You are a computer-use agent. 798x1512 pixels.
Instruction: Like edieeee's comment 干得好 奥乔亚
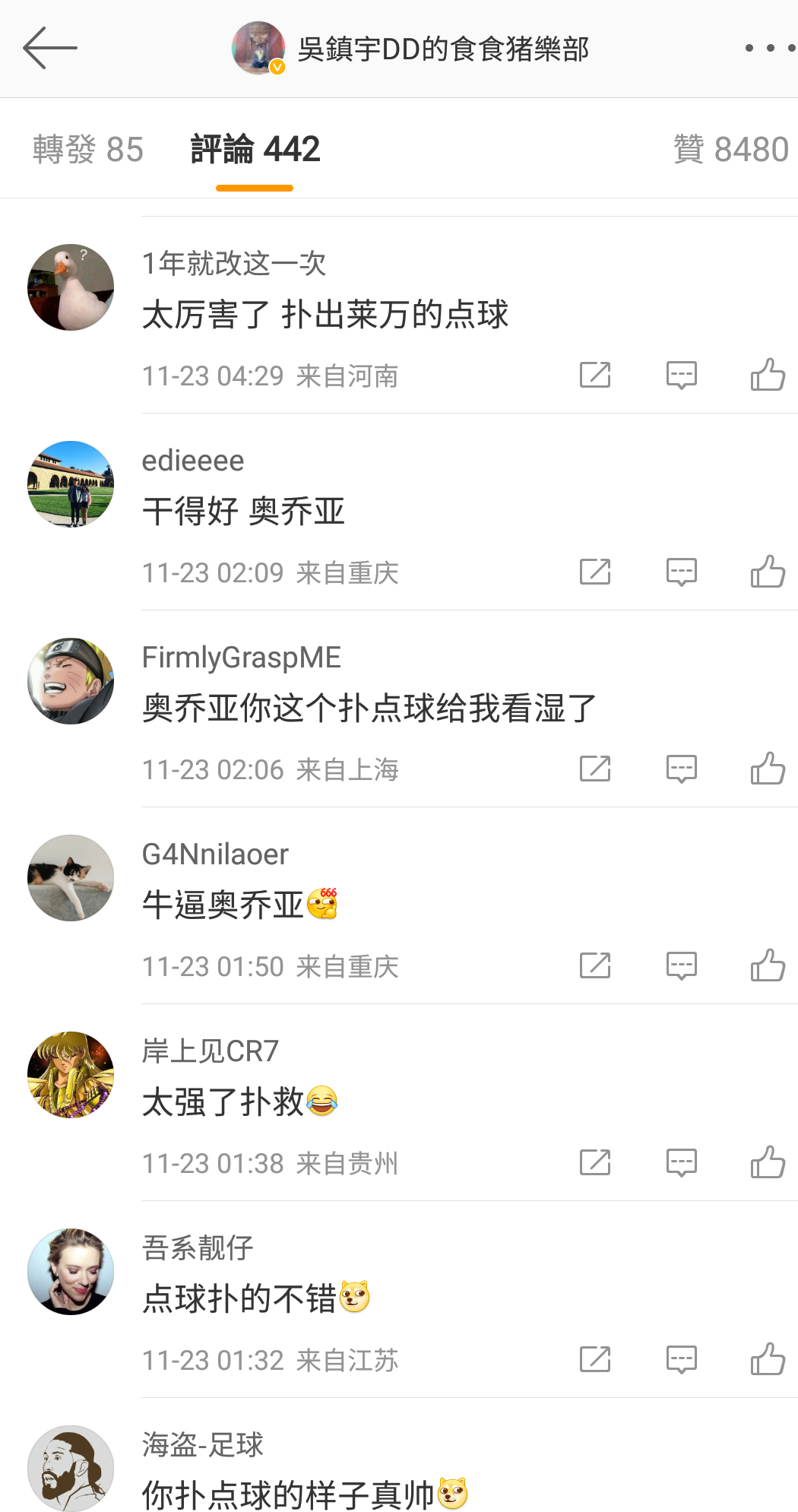pyautogui.click(x=771, y=572)
